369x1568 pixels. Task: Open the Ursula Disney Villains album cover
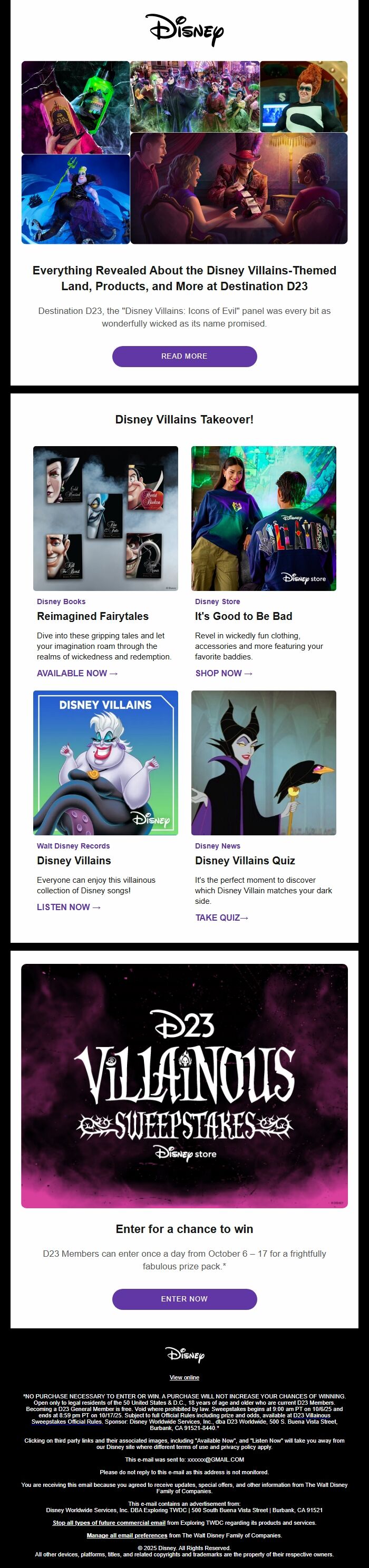[105, 762]
